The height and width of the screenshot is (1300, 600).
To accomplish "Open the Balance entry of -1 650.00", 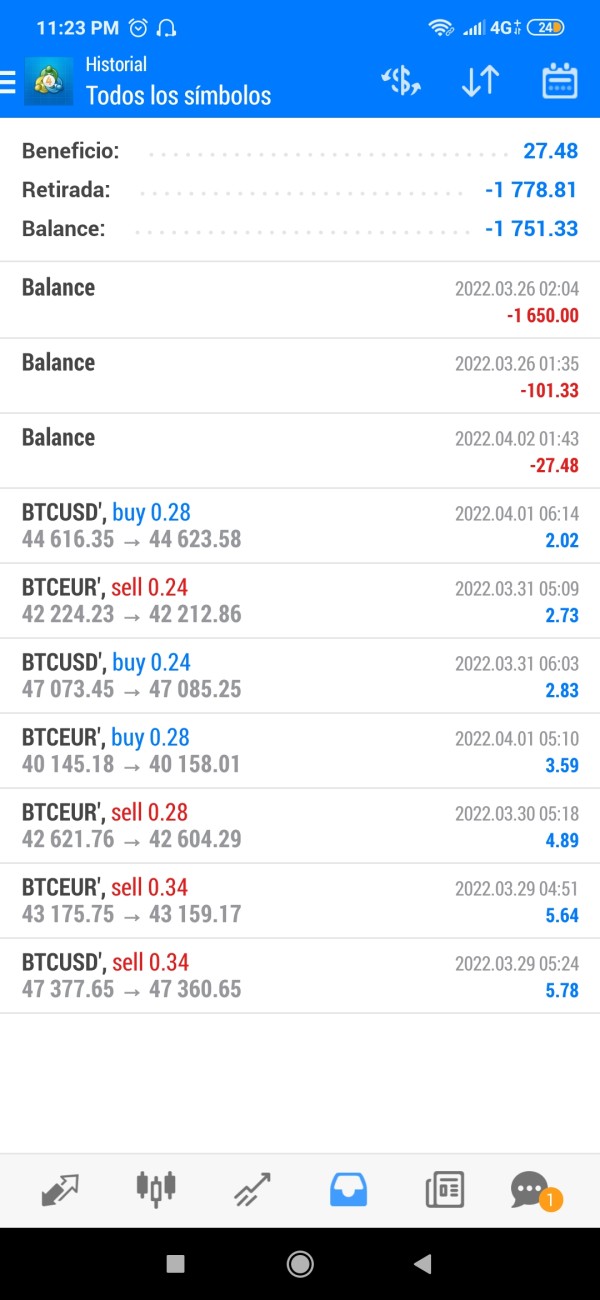I will point(300,301).
